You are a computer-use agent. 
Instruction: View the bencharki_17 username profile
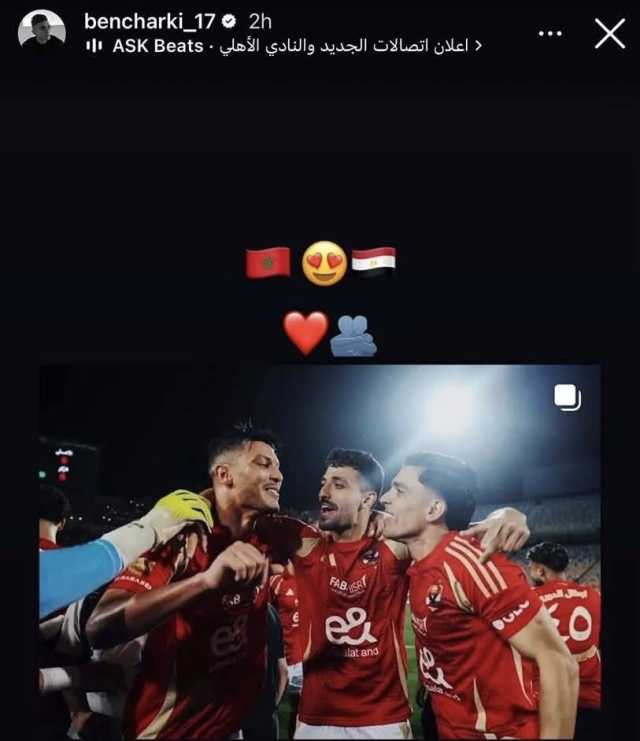148,21
